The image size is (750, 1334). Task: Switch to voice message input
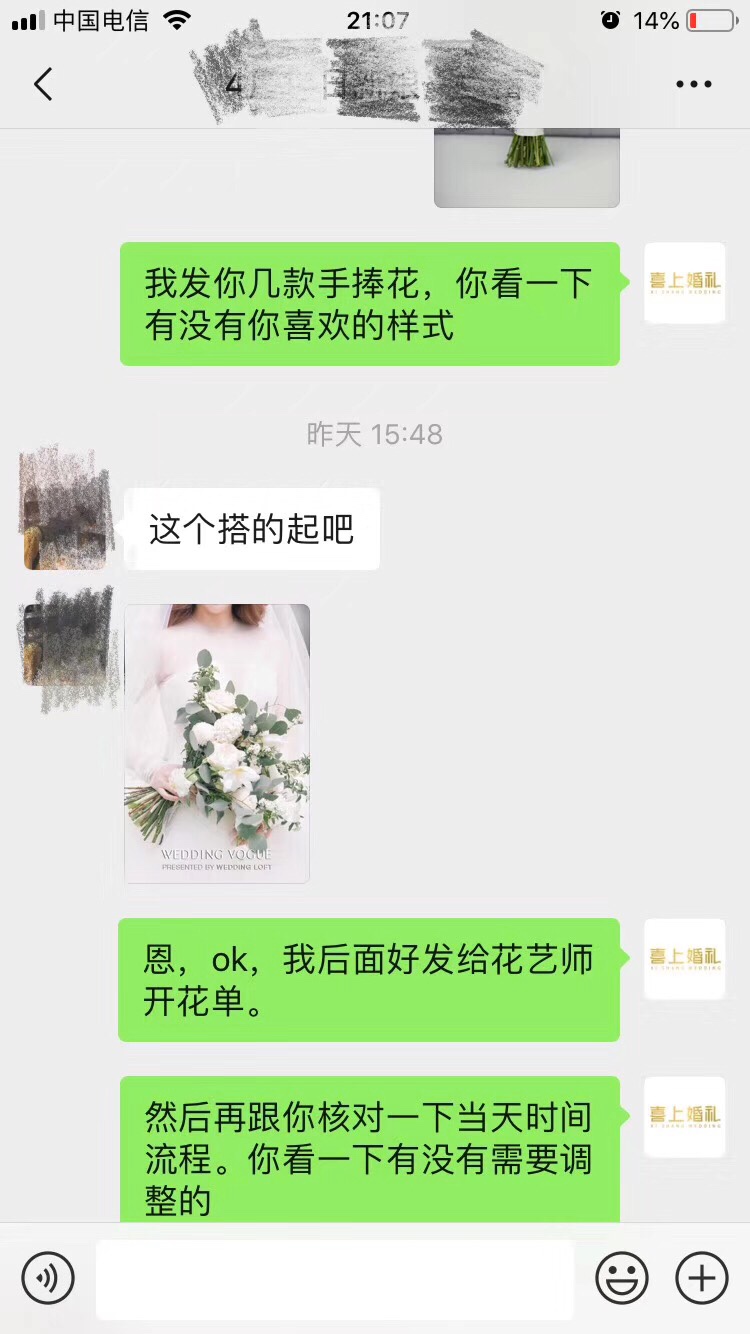click(48, 1278)
